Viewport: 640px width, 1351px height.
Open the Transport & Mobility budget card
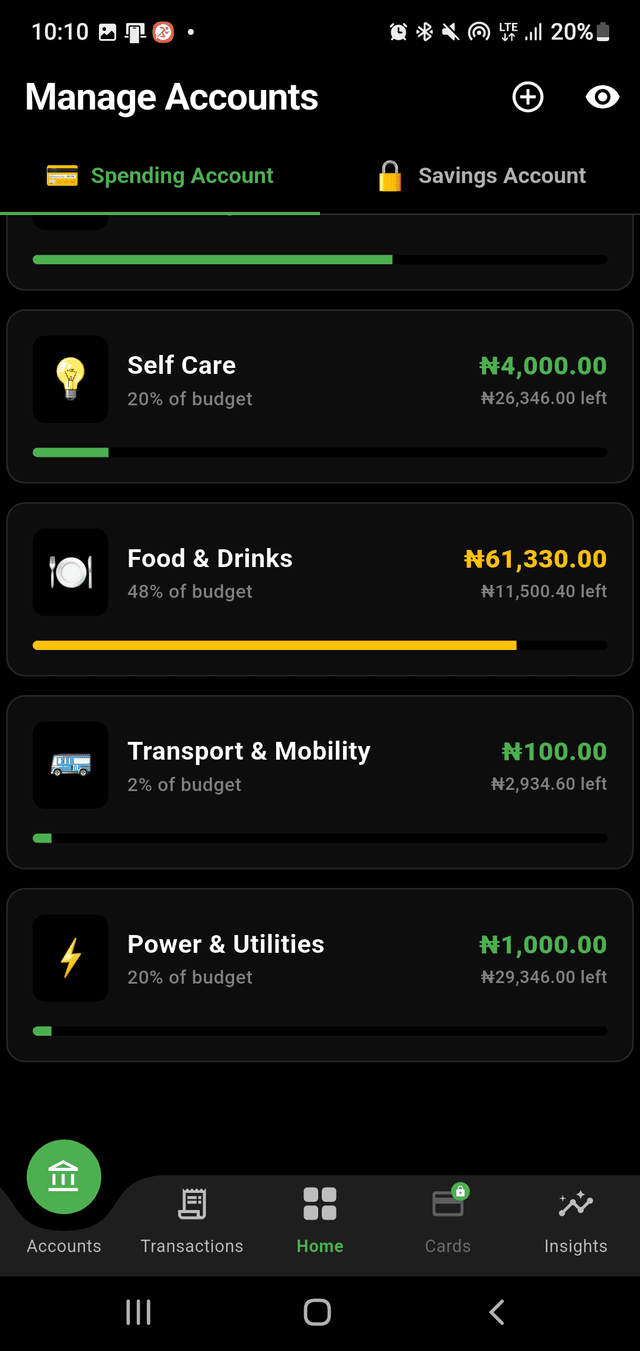320,782
